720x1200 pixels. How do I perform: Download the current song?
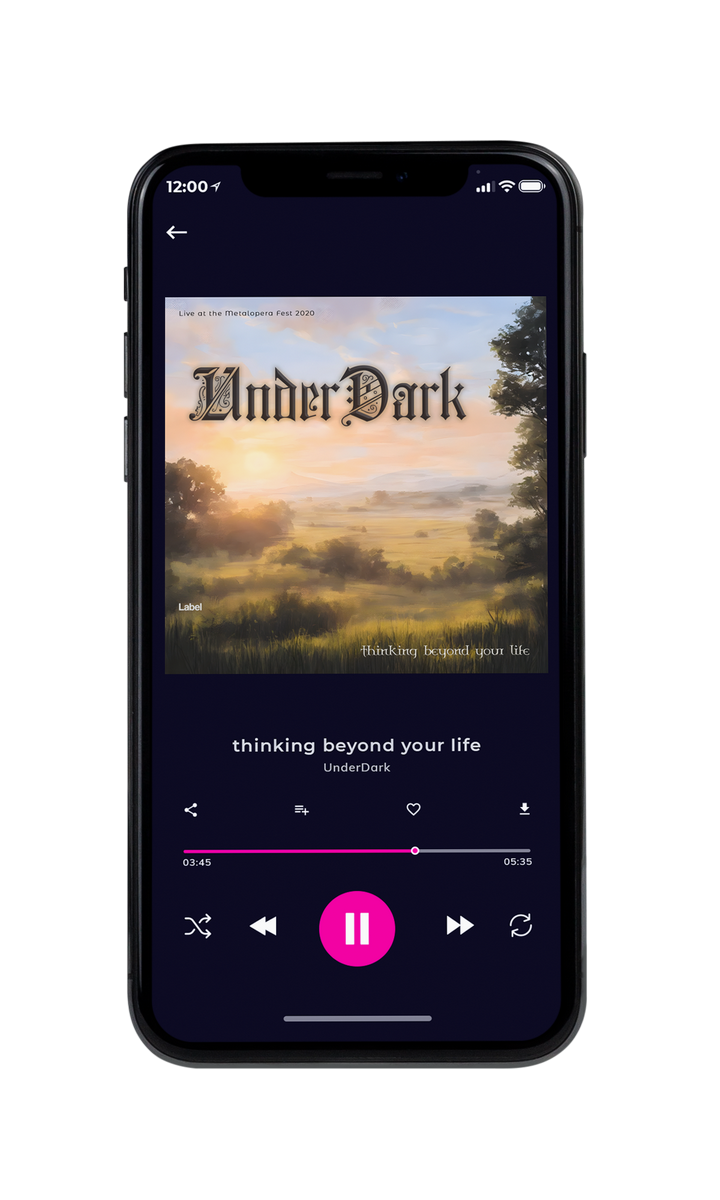[524, 810]
